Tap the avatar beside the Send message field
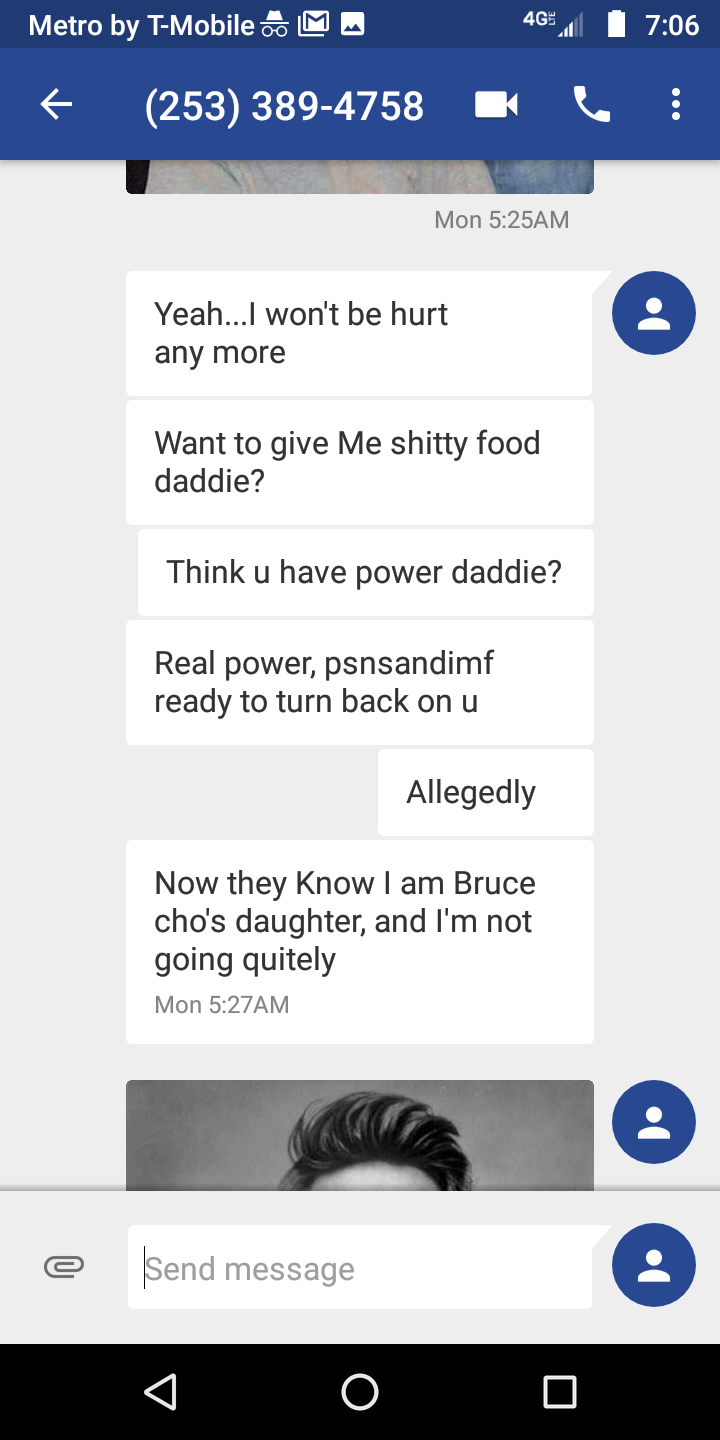This screenshot has width=720, height=1440. pyautogui.click(x=654, y=1265)
